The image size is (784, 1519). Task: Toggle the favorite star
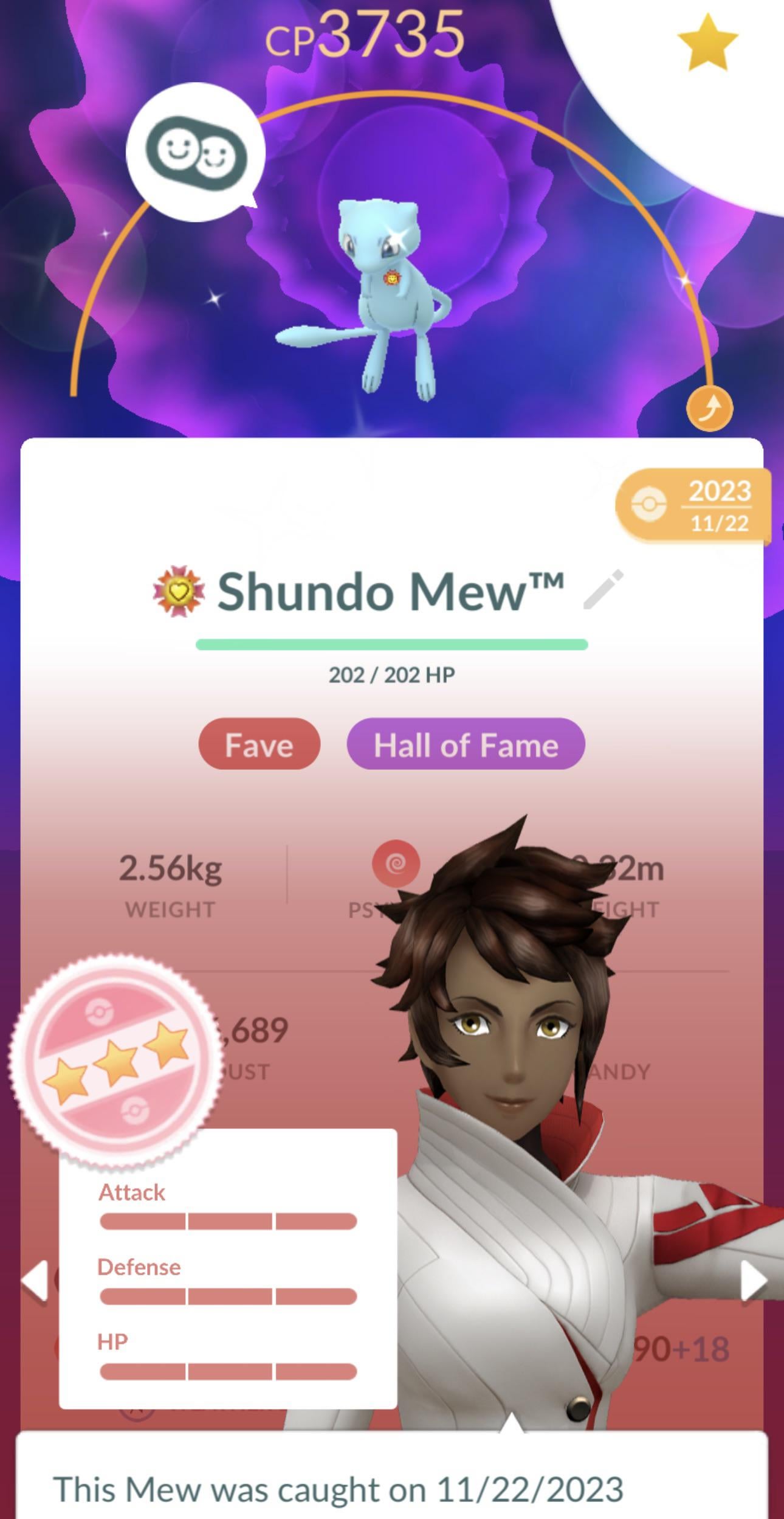coord(707,43)
